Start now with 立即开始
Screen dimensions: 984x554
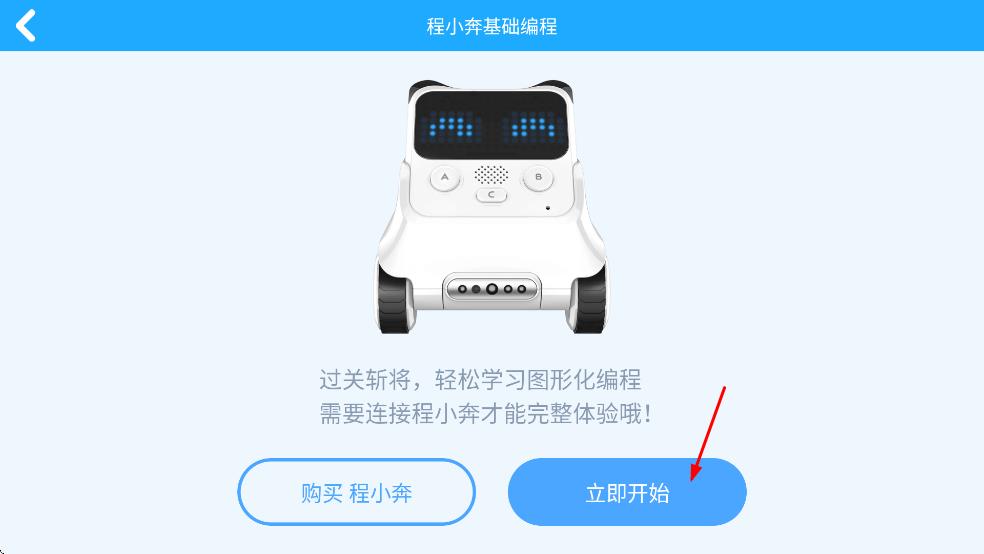(x=627, y=492)
